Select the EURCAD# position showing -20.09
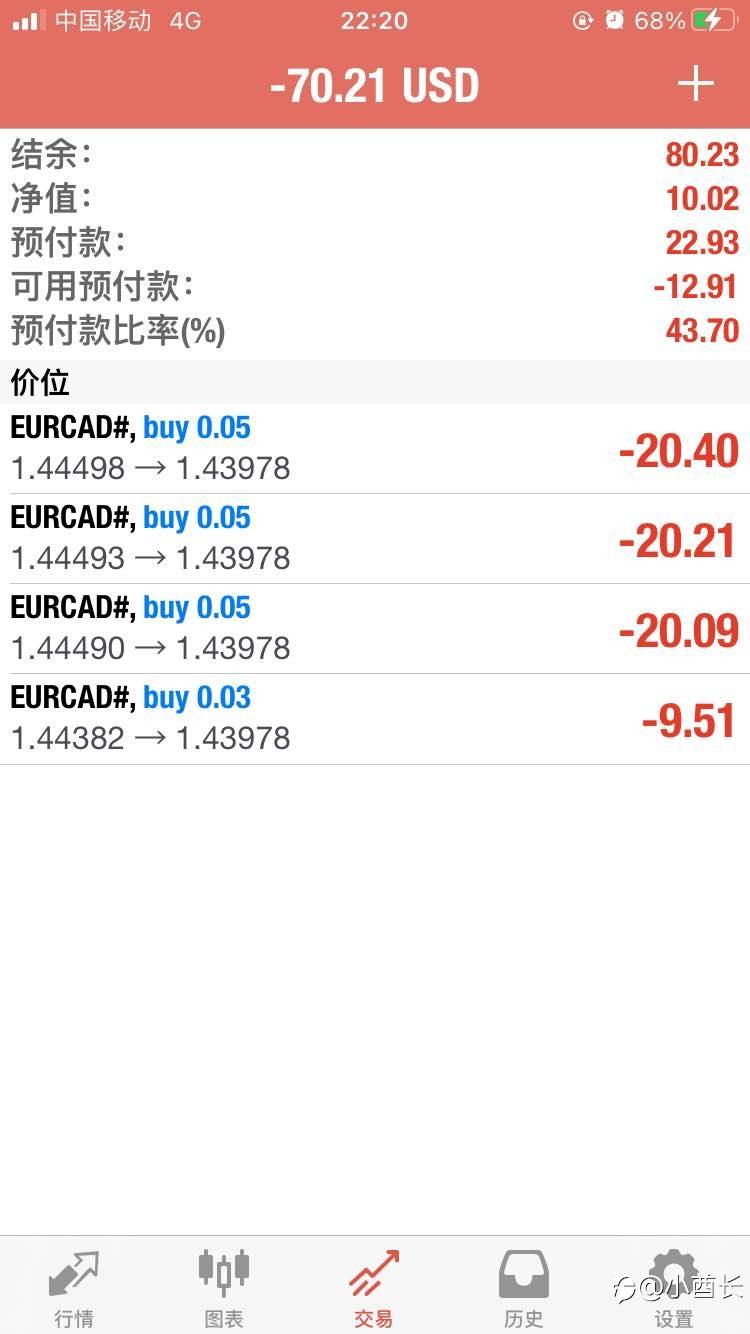The width and height of the screenshot is (750, 1334). (x=375, y=629)
